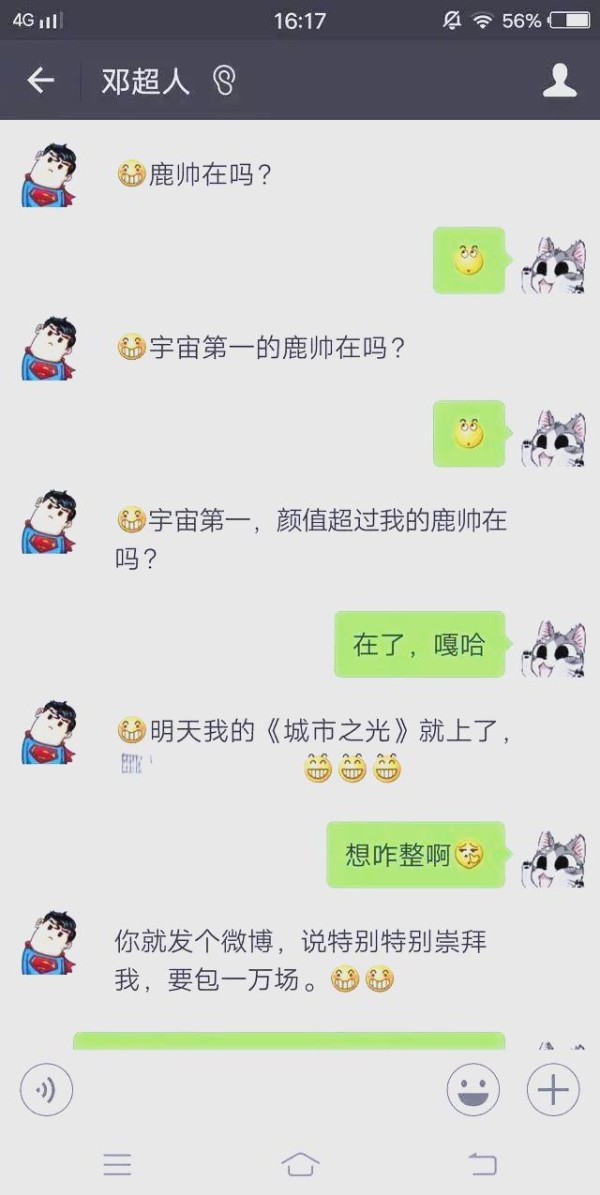The height and width of the screenshot is (1195, 600).
Task: Tap the text input field
Action: point(259,1090)
